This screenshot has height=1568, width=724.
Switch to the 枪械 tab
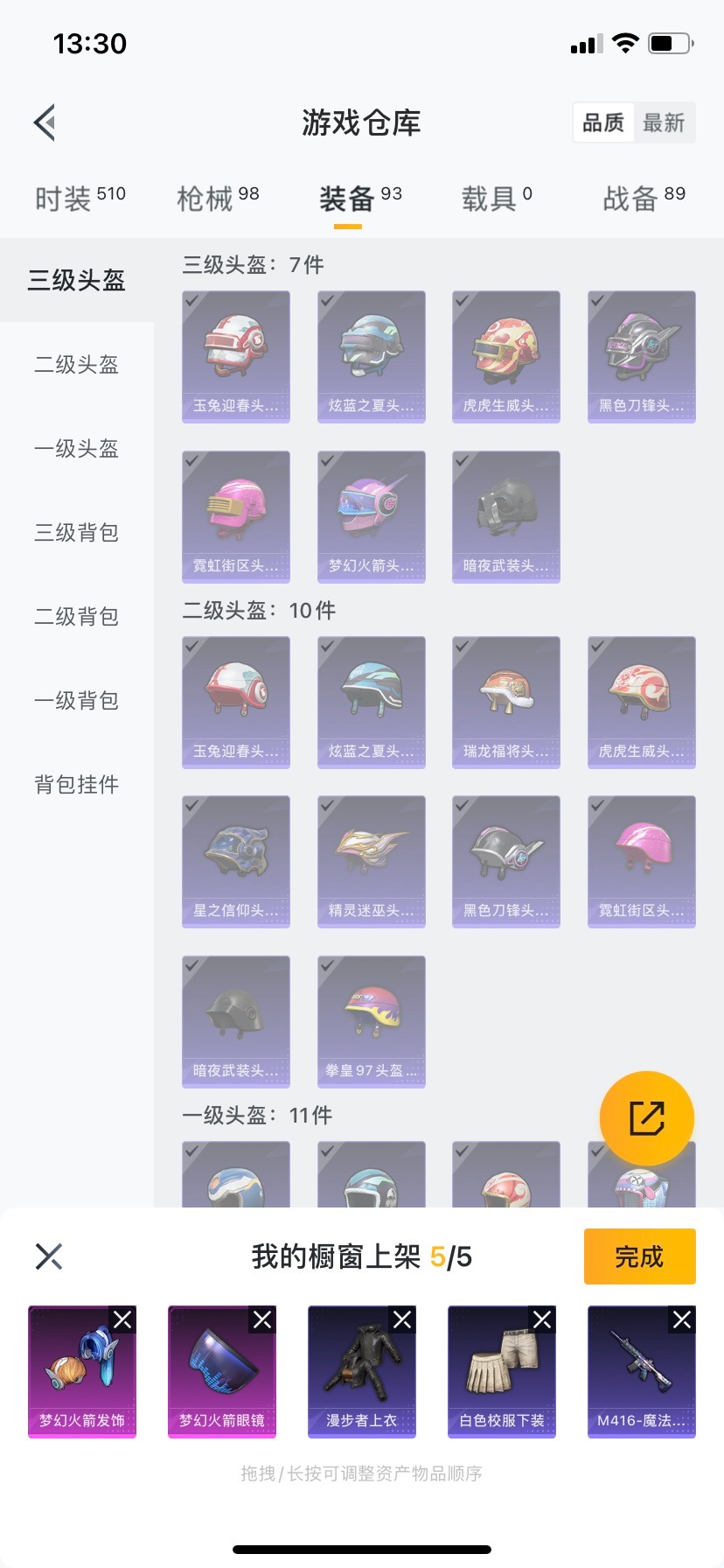[x=218, y=199]
